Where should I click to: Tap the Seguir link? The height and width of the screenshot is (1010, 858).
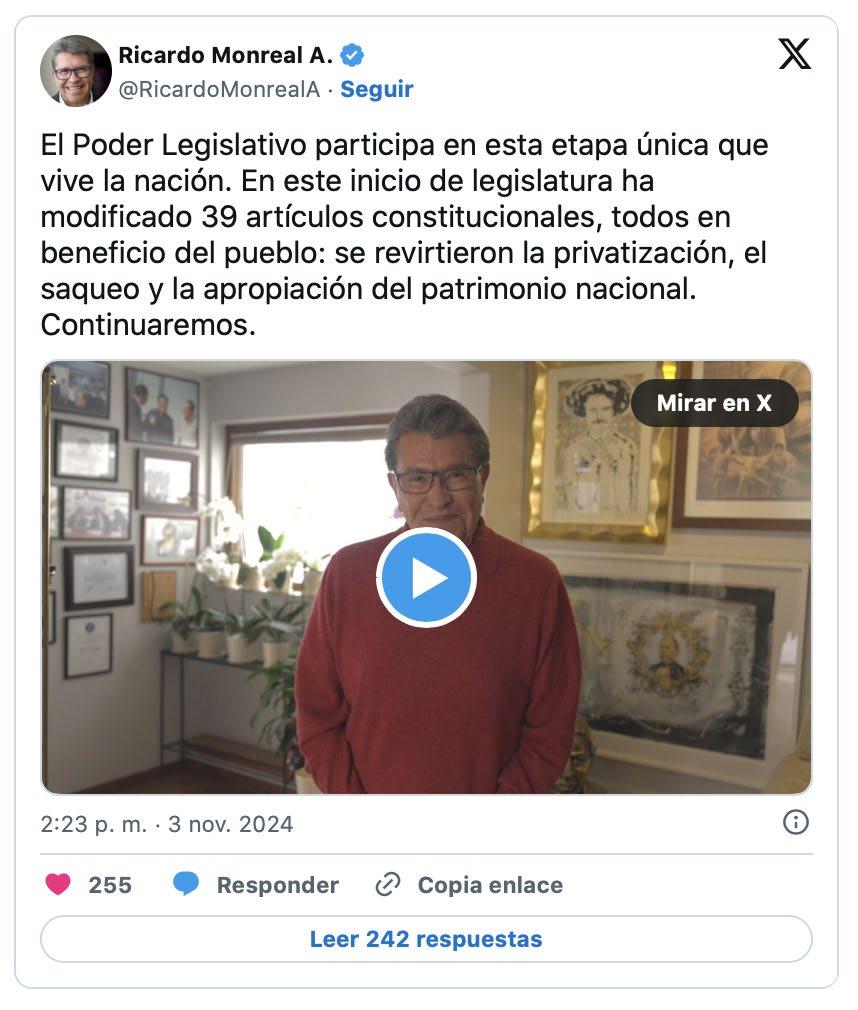[376, 89]
